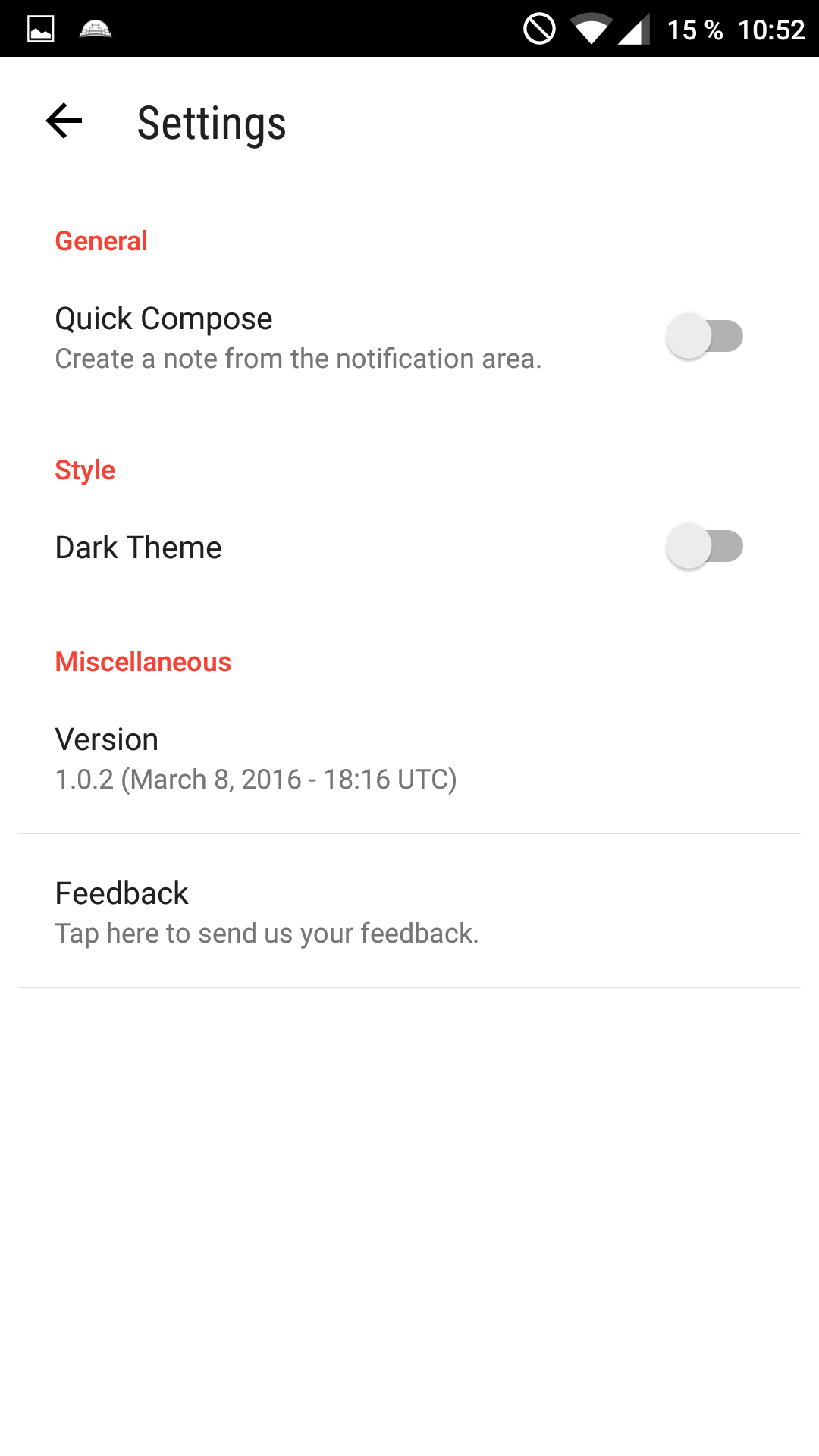
Task: Open the Version row
Action: (x=409, y=758)
